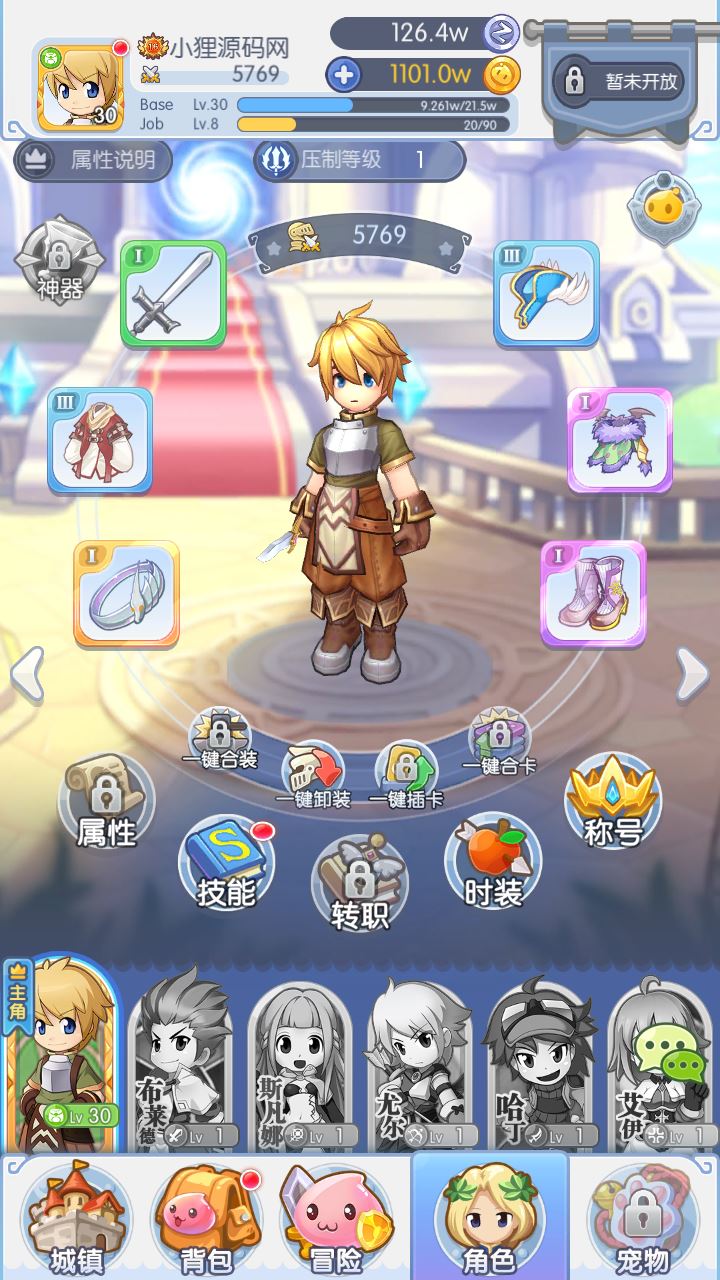Open the purple cloak equipment slot
Viewport: 720px width, 1280px height.
pyautogui.click(x=619, y=440)
